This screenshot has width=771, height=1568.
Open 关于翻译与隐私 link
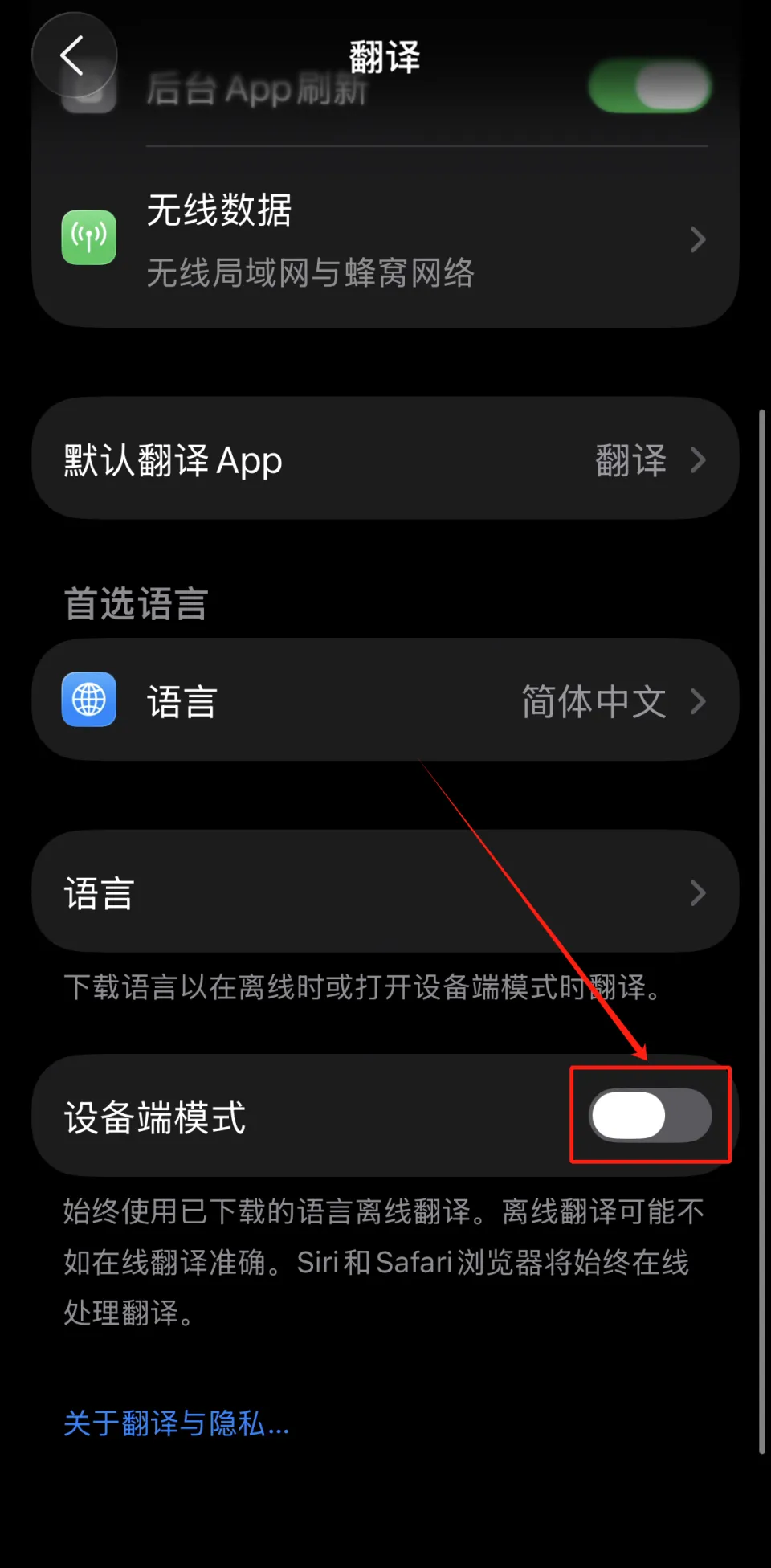point(177,1423)
